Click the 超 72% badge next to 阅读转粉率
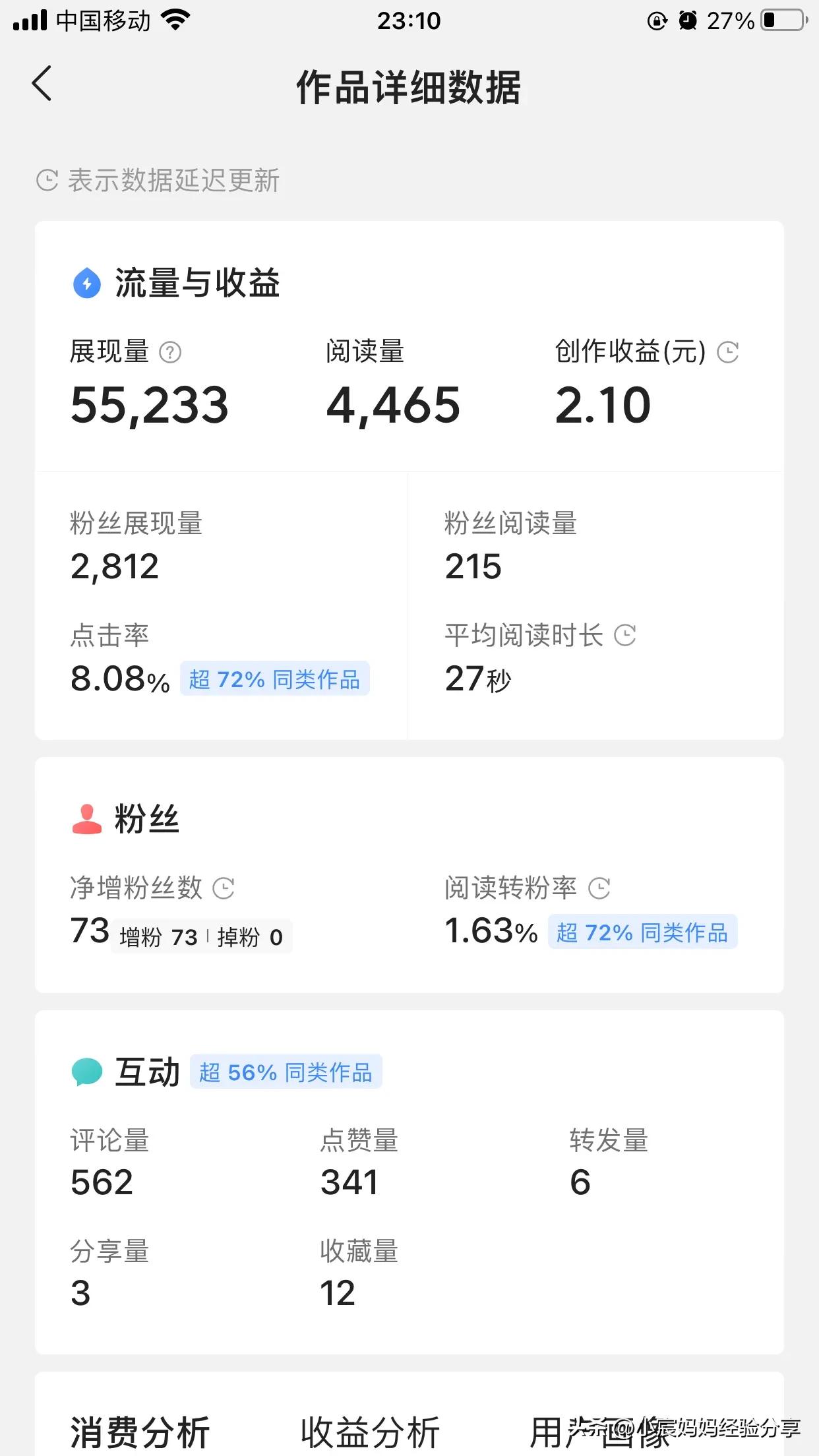This screenshot has width=819, height=1456. coord(641,932)
